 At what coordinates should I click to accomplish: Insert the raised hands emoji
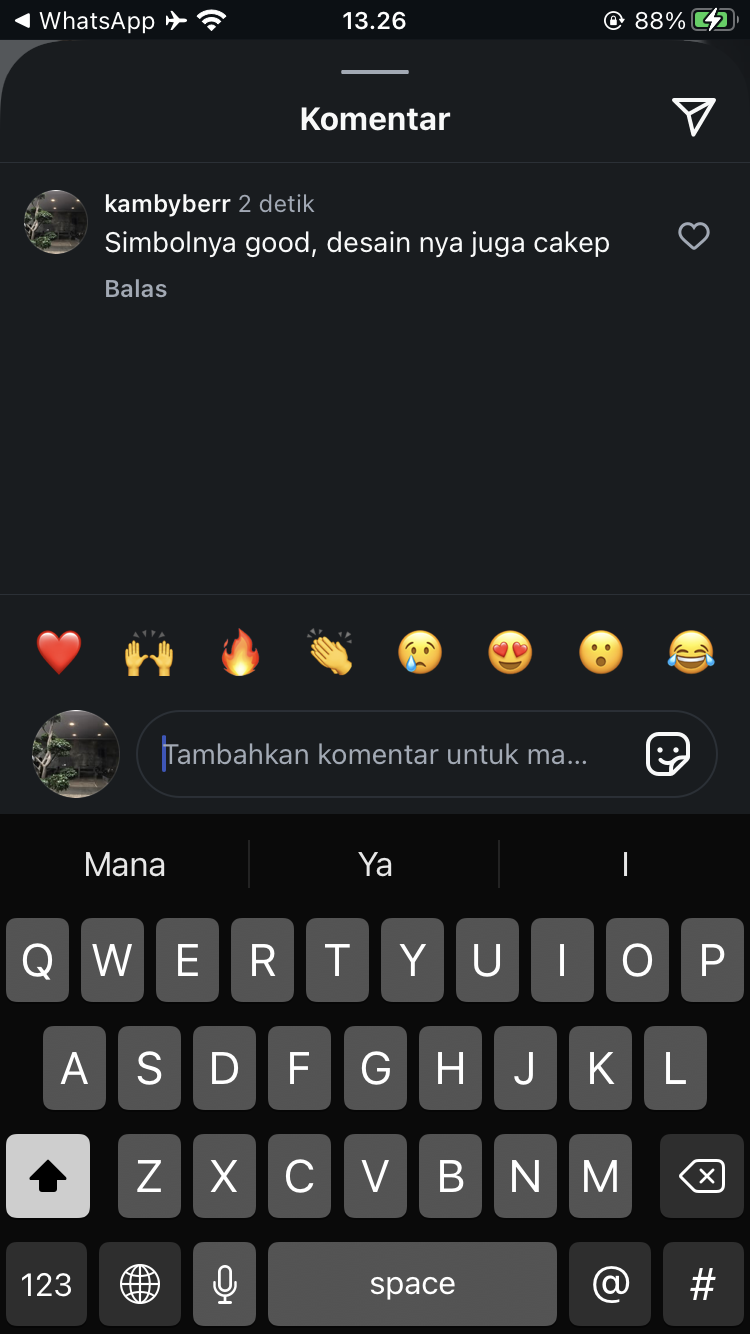coord(149,653)
